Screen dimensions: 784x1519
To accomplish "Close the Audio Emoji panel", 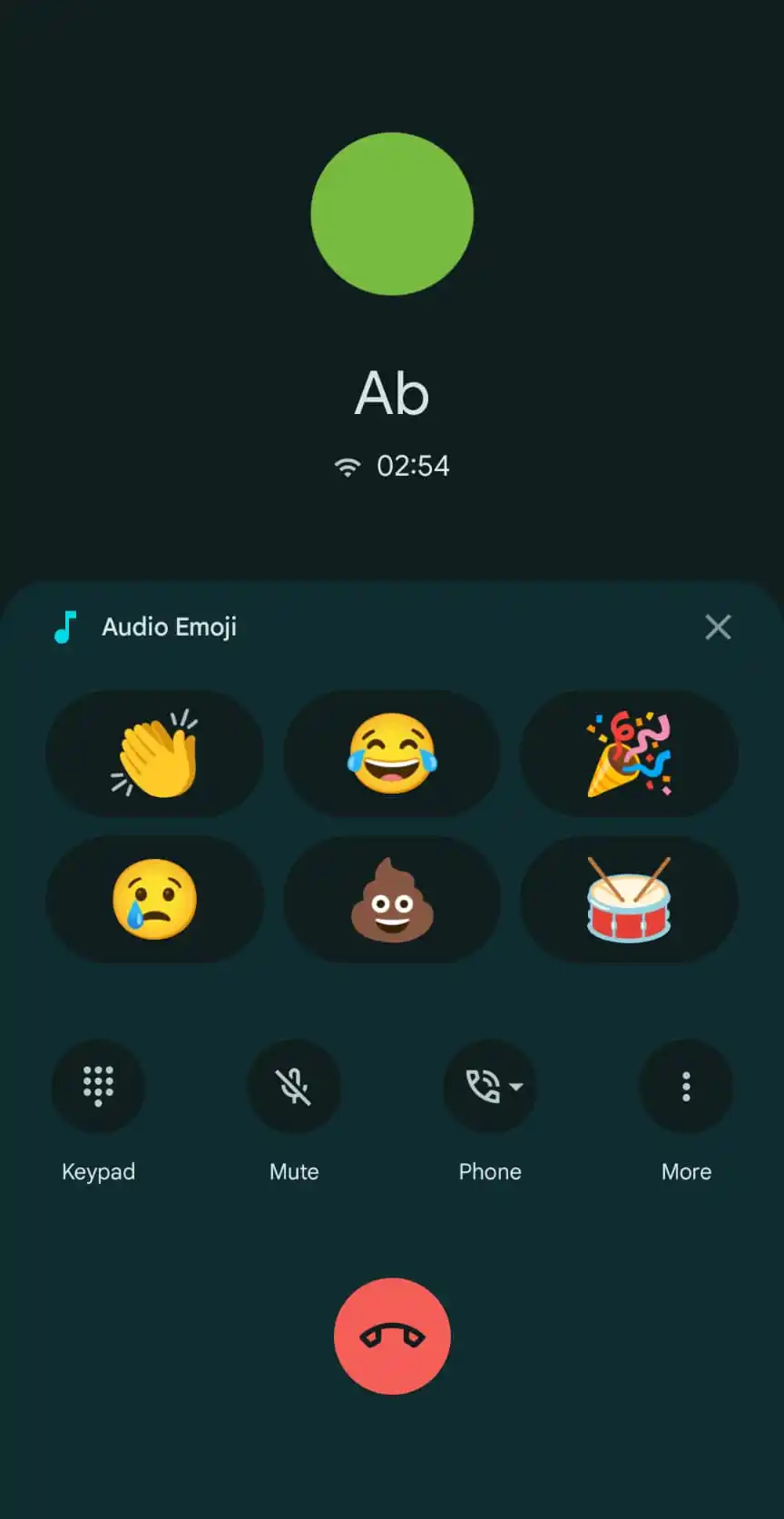I will (x=718, y=626).
